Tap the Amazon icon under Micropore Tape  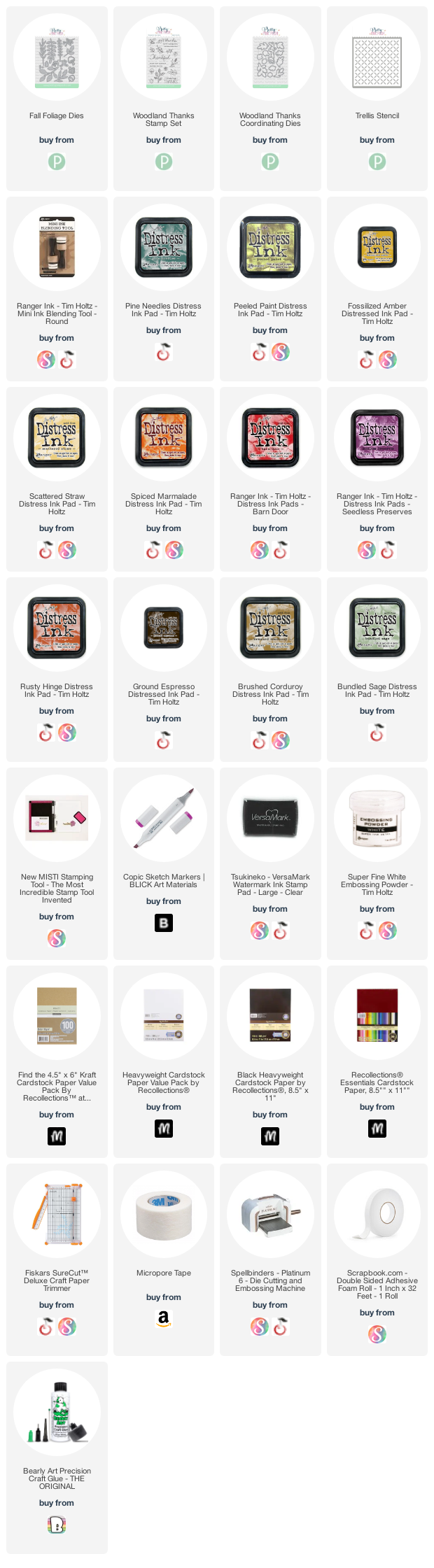[x=163, y=1320]
